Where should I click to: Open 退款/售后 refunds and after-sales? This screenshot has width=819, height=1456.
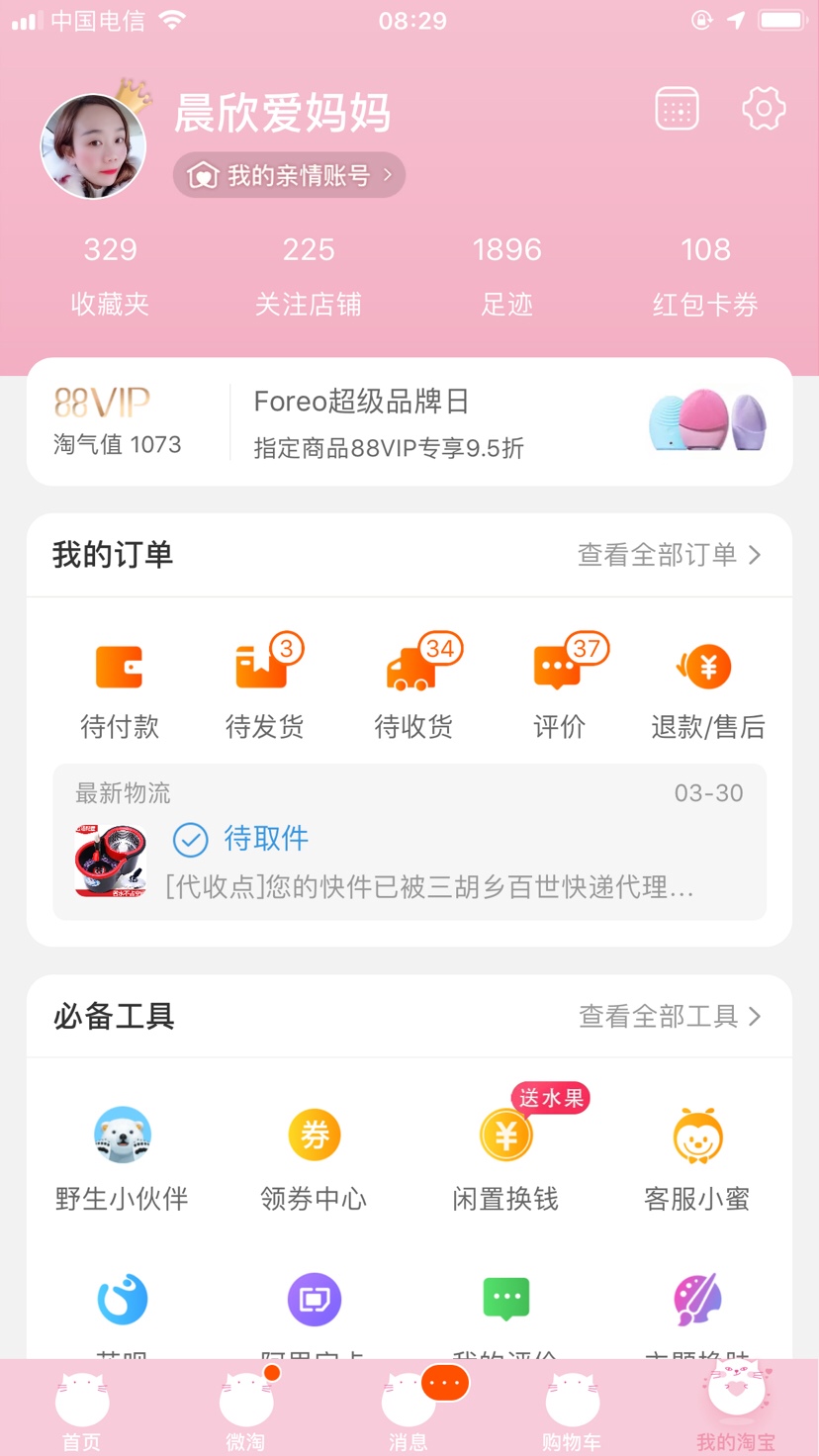point(707,690)
